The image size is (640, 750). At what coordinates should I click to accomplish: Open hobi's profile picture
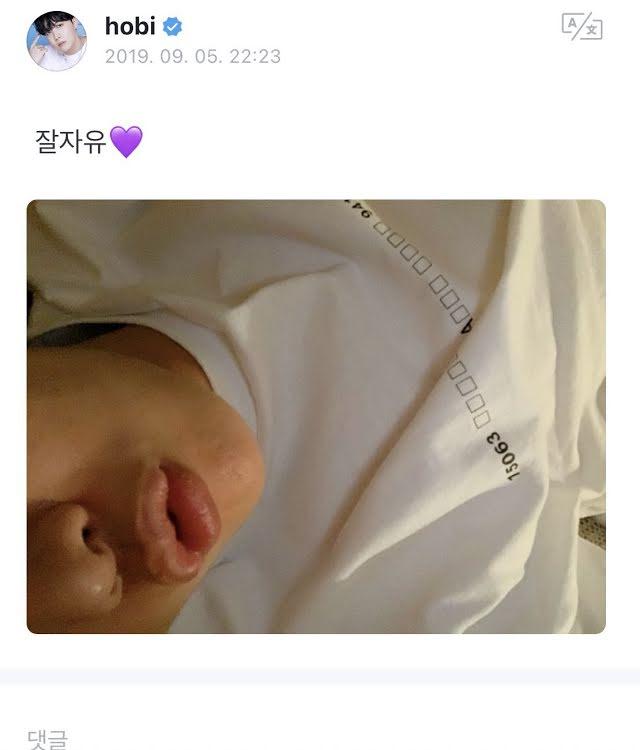(56, 41)
